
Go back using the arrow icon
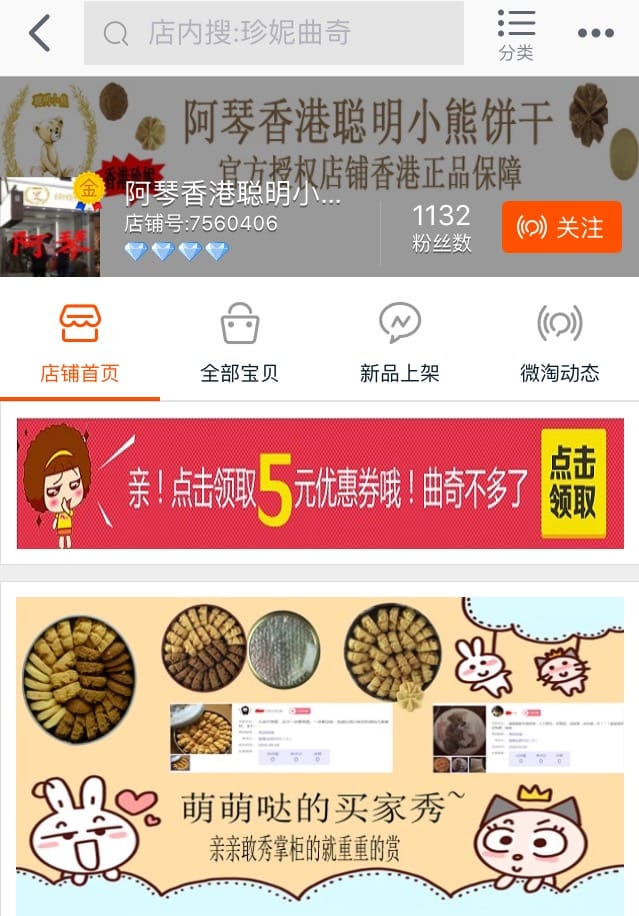point(39,34)
